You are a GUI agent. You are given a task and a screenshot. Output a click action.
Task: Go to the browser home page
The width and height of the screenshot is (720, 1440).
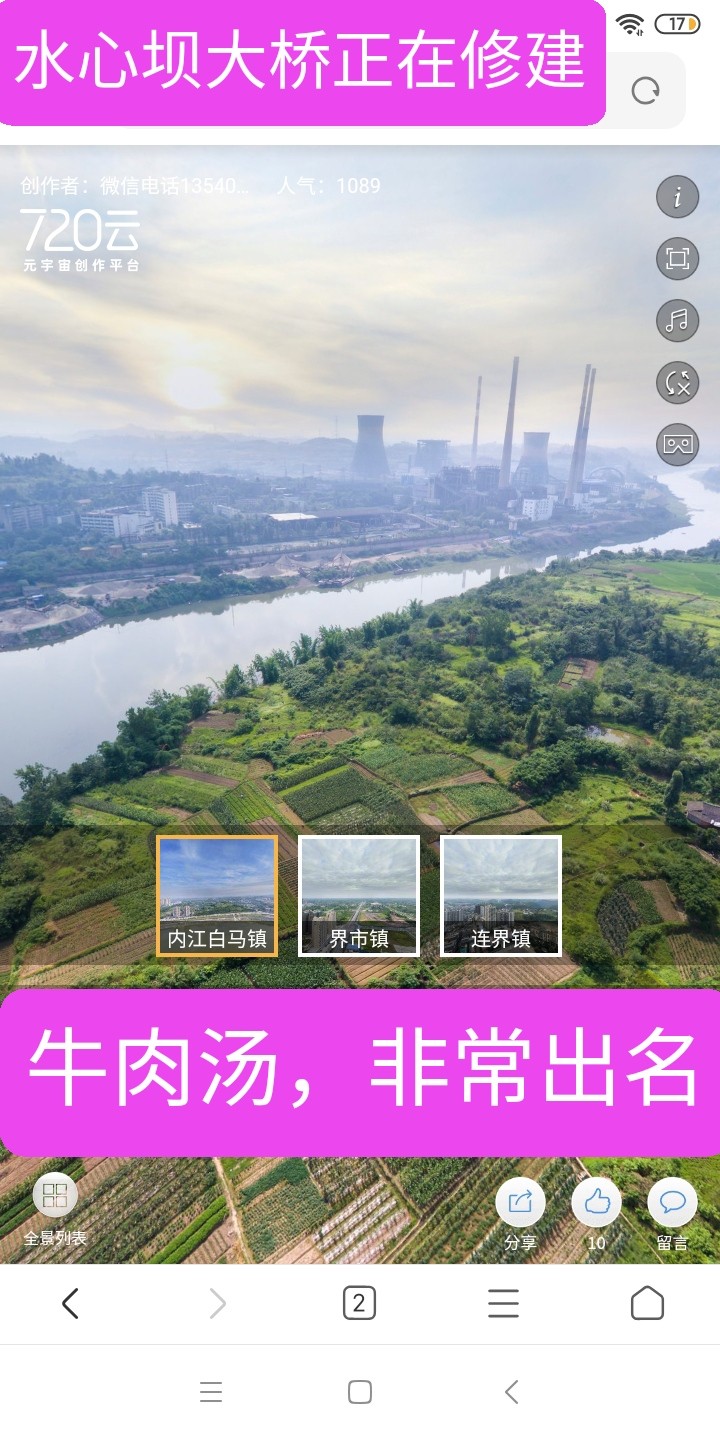pos(647,1304)
